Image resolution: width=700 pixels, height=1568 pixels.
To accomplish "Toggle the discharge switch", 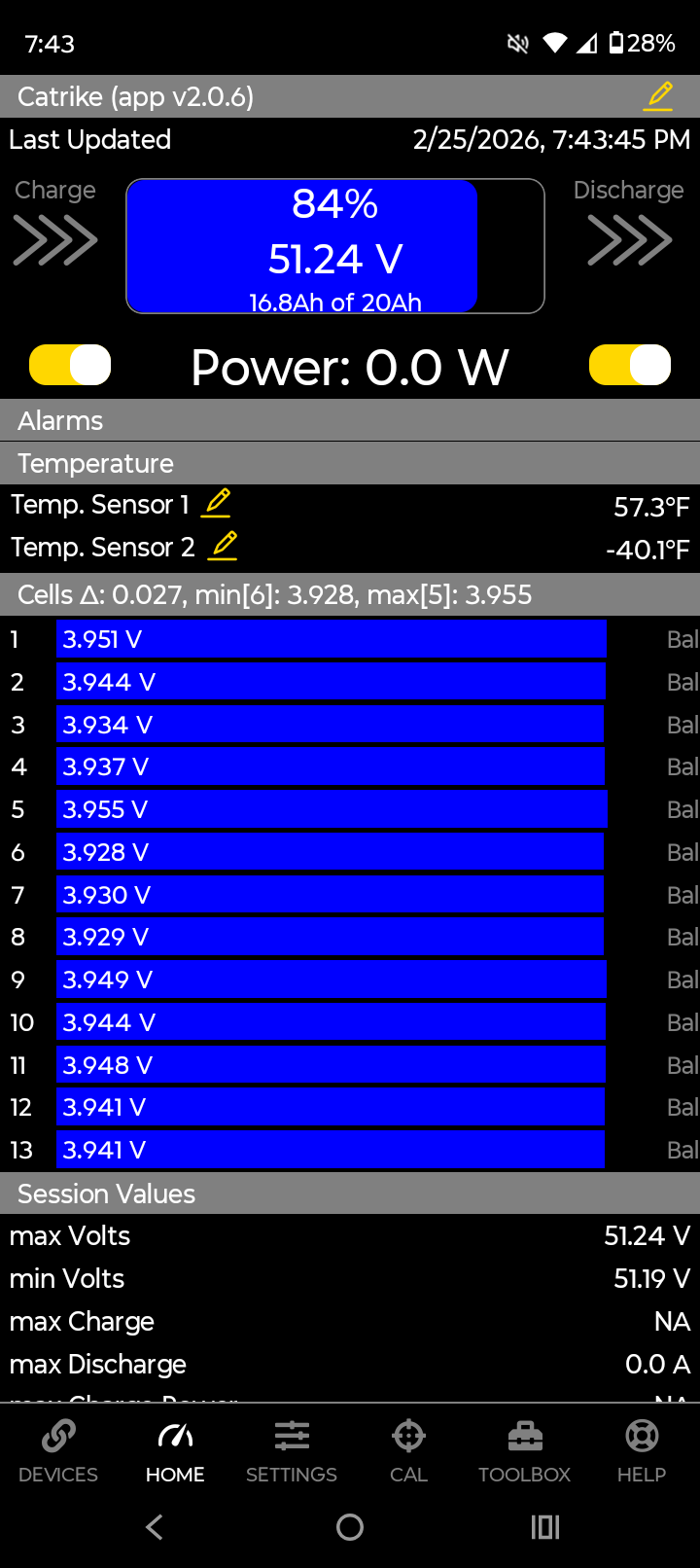I will [x=630, y=366].
